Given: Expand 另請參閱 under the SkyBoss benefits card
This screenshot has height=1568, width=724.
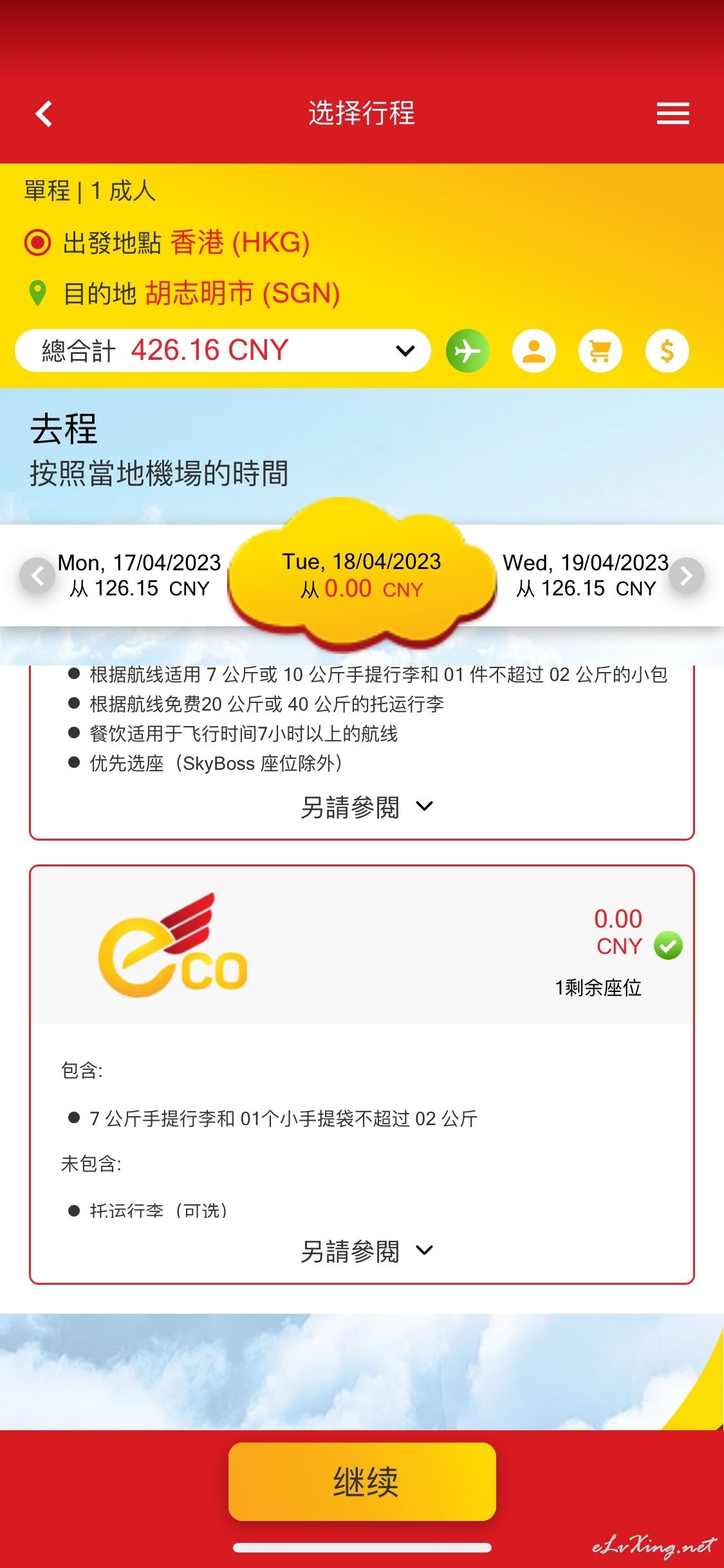Looking at the screenshot, I should pyautogui.click(x=366, y=807).
